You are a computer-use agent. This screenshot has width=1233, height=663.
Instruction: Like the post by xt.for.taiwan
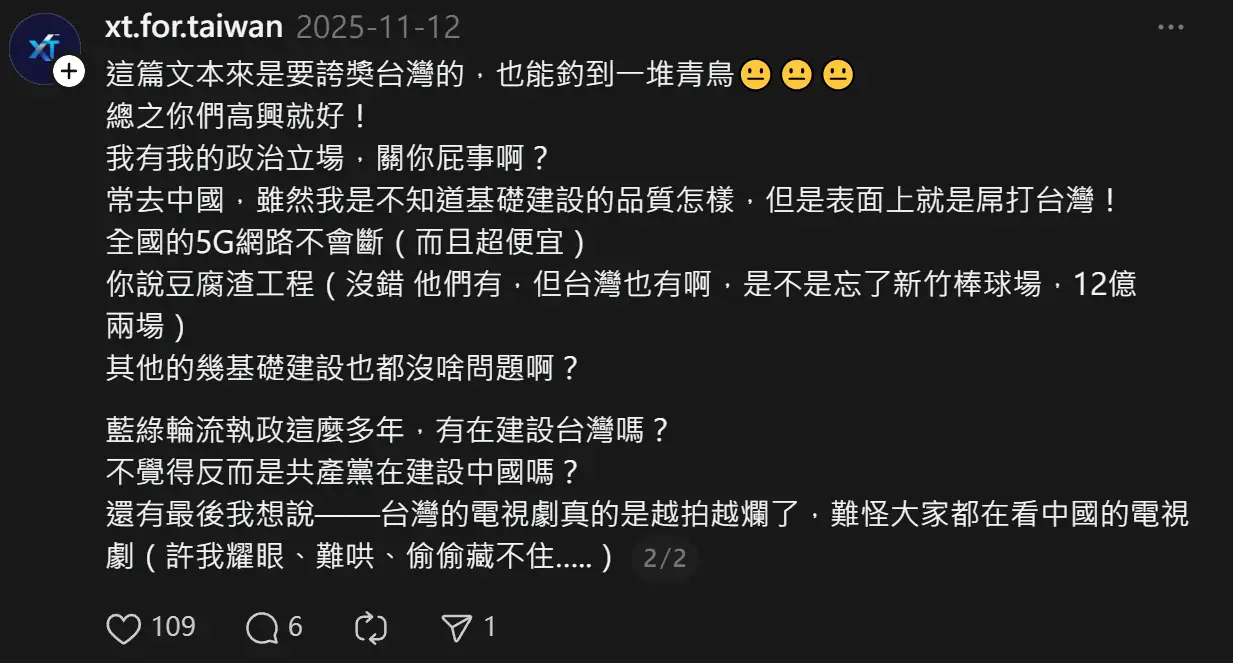tap(124, 628)
